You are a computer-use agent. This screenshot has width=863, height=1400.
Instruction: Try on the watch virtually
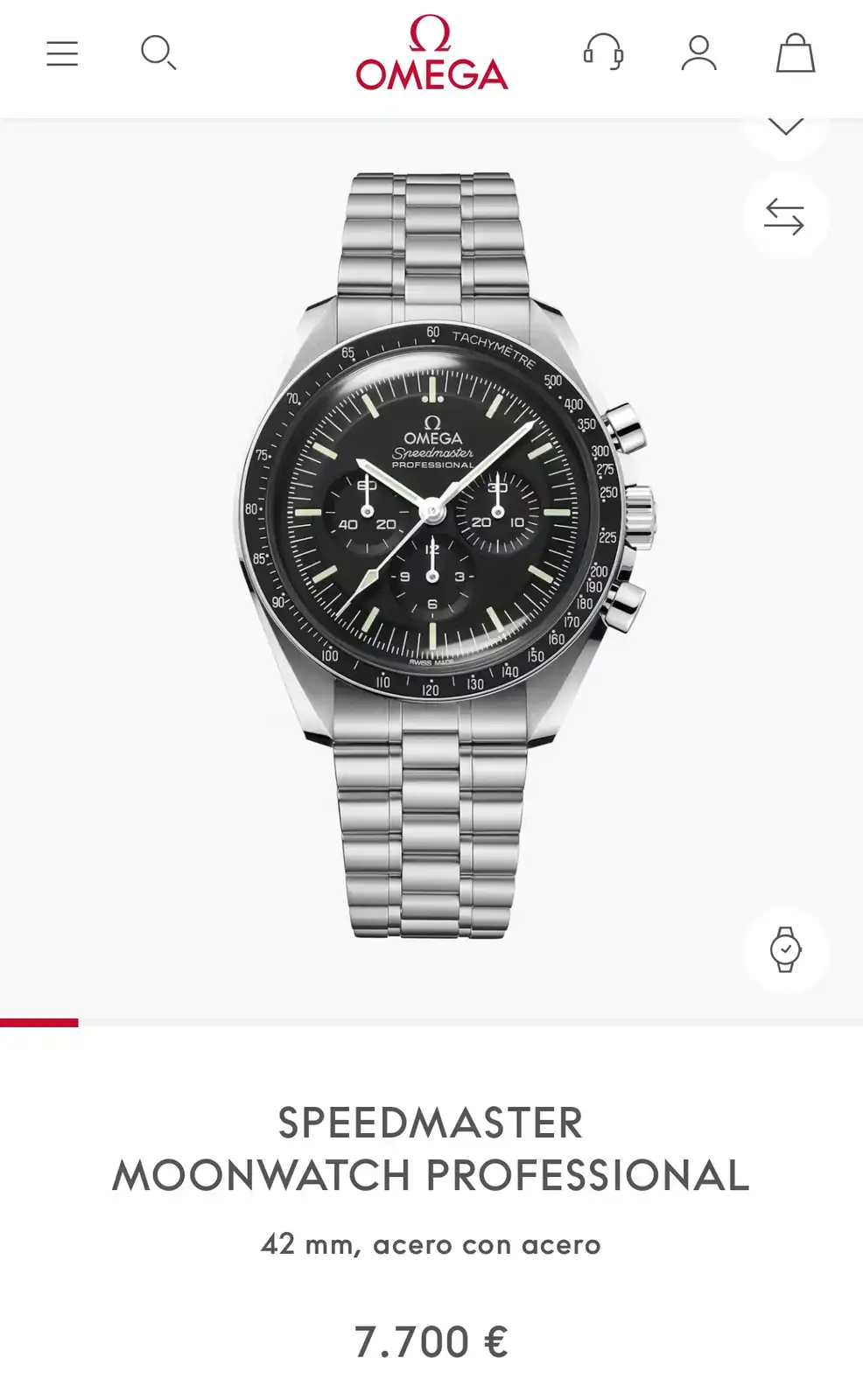coord(785,949)
